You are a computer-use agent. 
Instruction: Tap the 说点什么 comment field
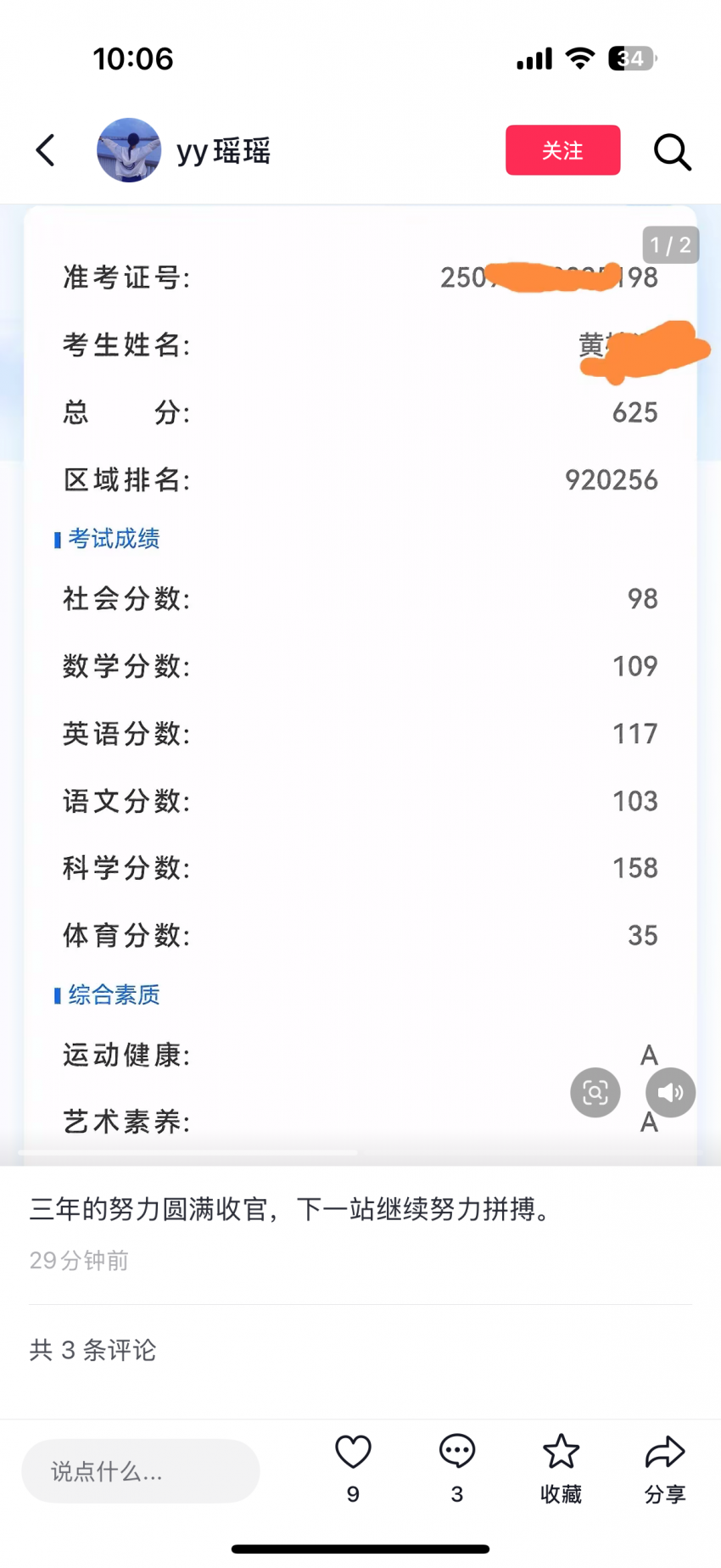click(x=141, y=1470)
